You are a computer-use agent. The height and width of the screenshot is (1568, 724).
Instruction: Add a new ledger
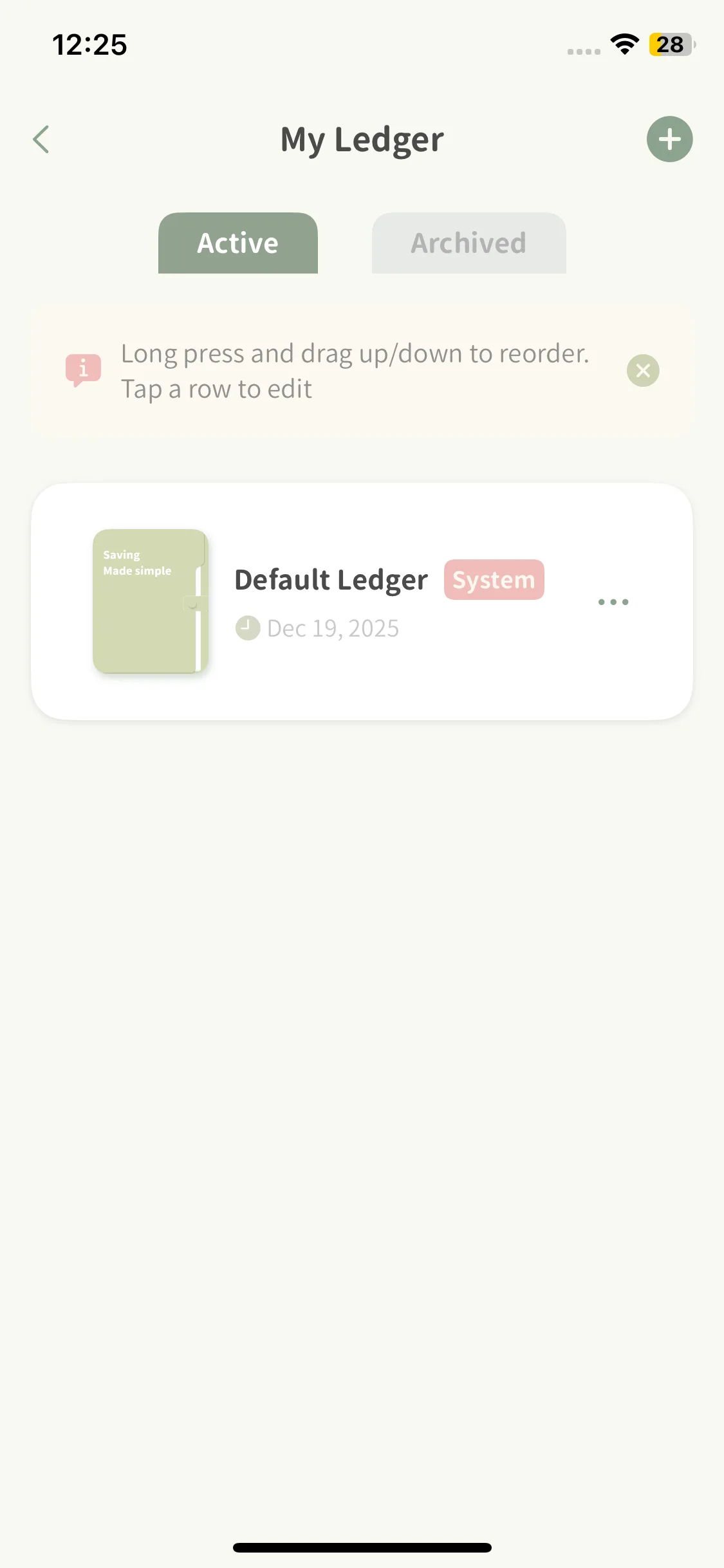point(669,139)
